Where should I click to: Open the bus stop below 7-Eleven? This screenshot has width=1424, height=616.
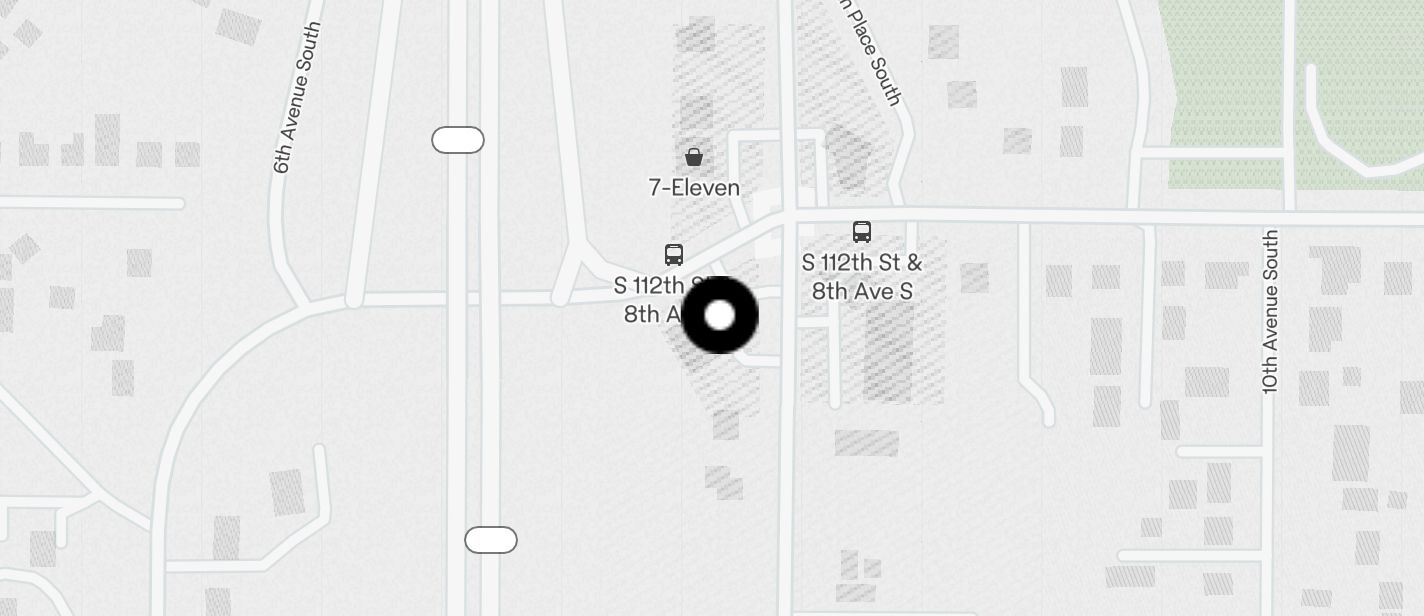pyautogui.click(x=674, y=255)
